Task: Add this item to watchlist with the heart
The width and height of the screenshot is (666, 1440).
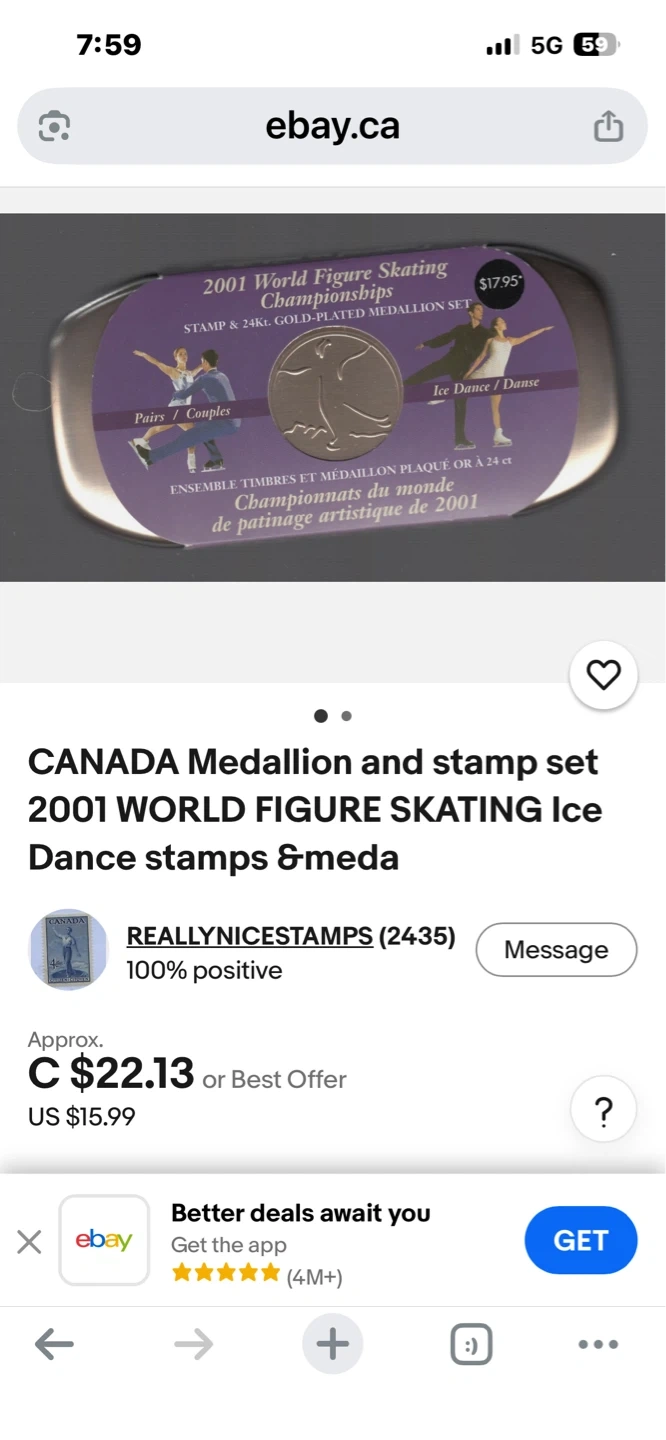Action: pos(603,676)
